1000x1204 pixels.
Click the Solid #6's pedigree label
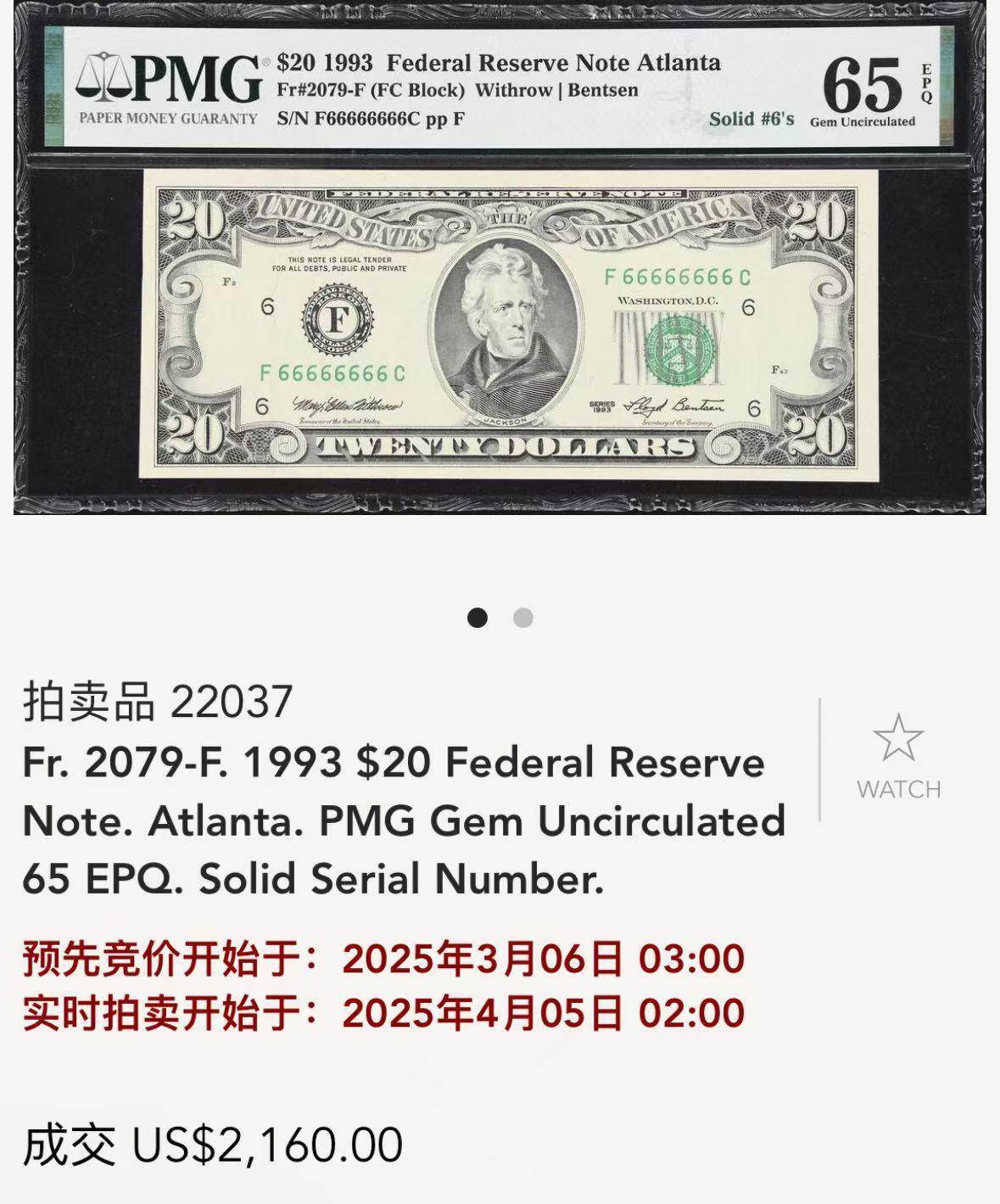point(752,119)
